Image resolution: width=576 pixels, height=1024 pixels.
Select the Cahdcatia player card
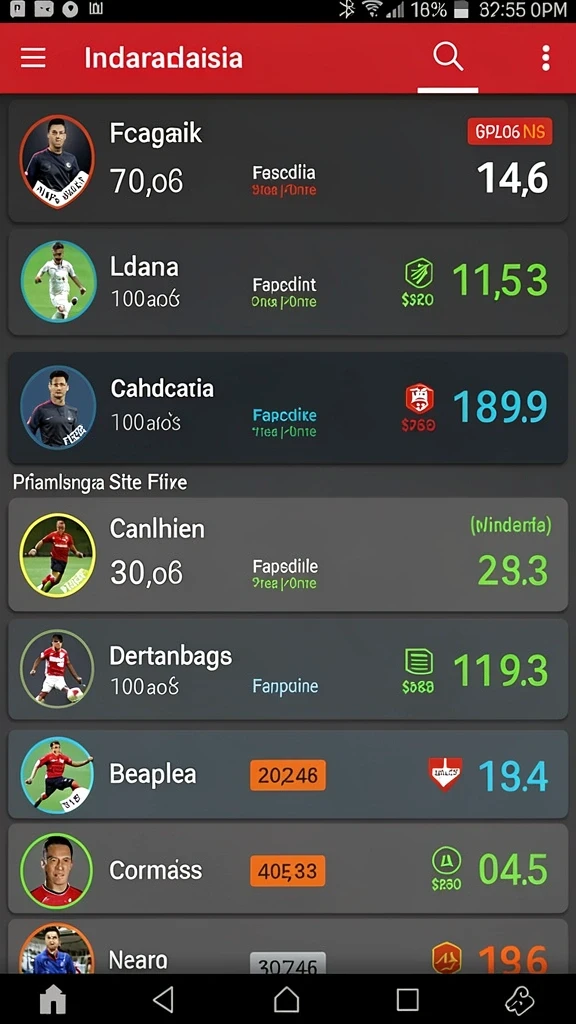pyautogui.click(x=287, y=408)
